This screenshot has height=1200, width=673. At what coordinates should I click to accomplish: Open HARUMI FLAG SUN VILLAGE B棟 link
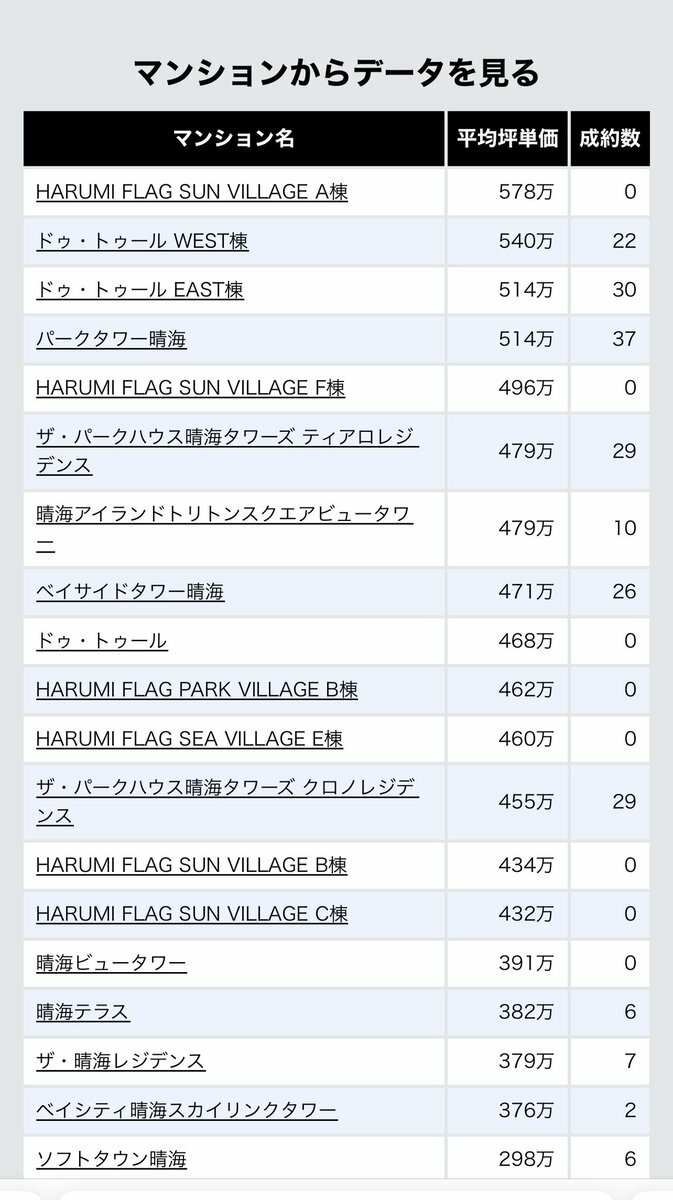click(192, 865)
